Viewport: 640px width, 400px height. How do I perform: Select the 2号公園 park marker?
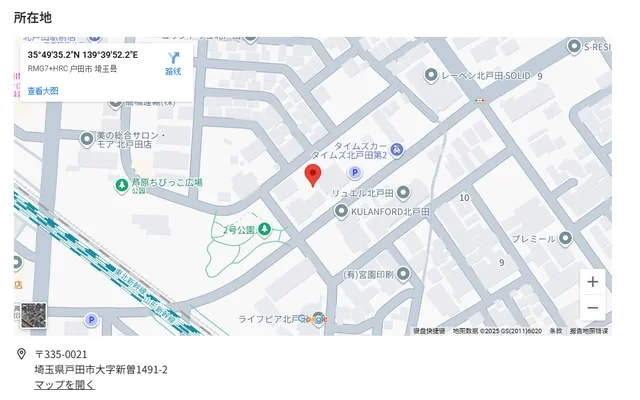click(x=265, y=230)
